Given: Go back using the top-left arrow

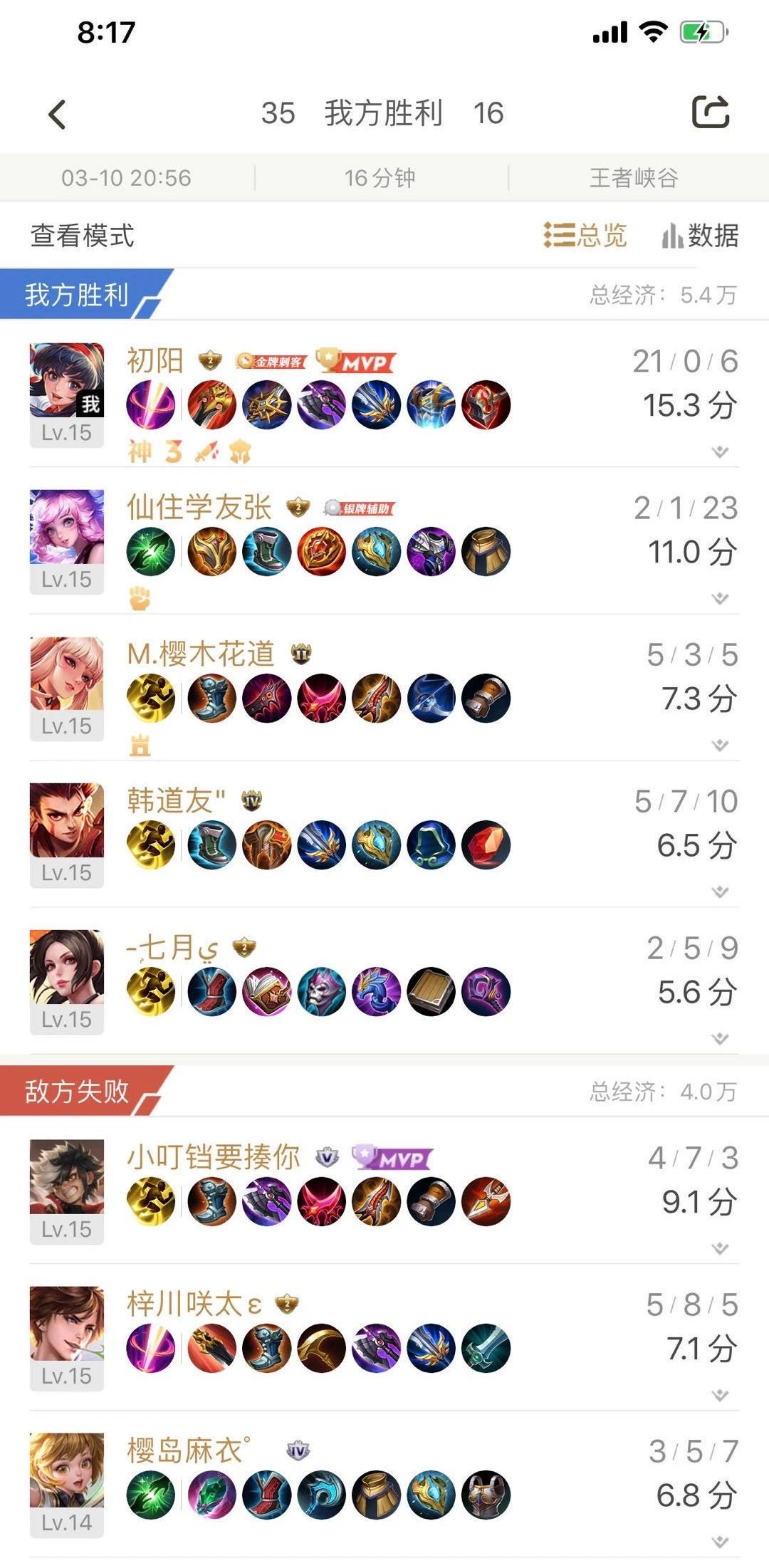Looking at the screenshot, I should point(58,115).
